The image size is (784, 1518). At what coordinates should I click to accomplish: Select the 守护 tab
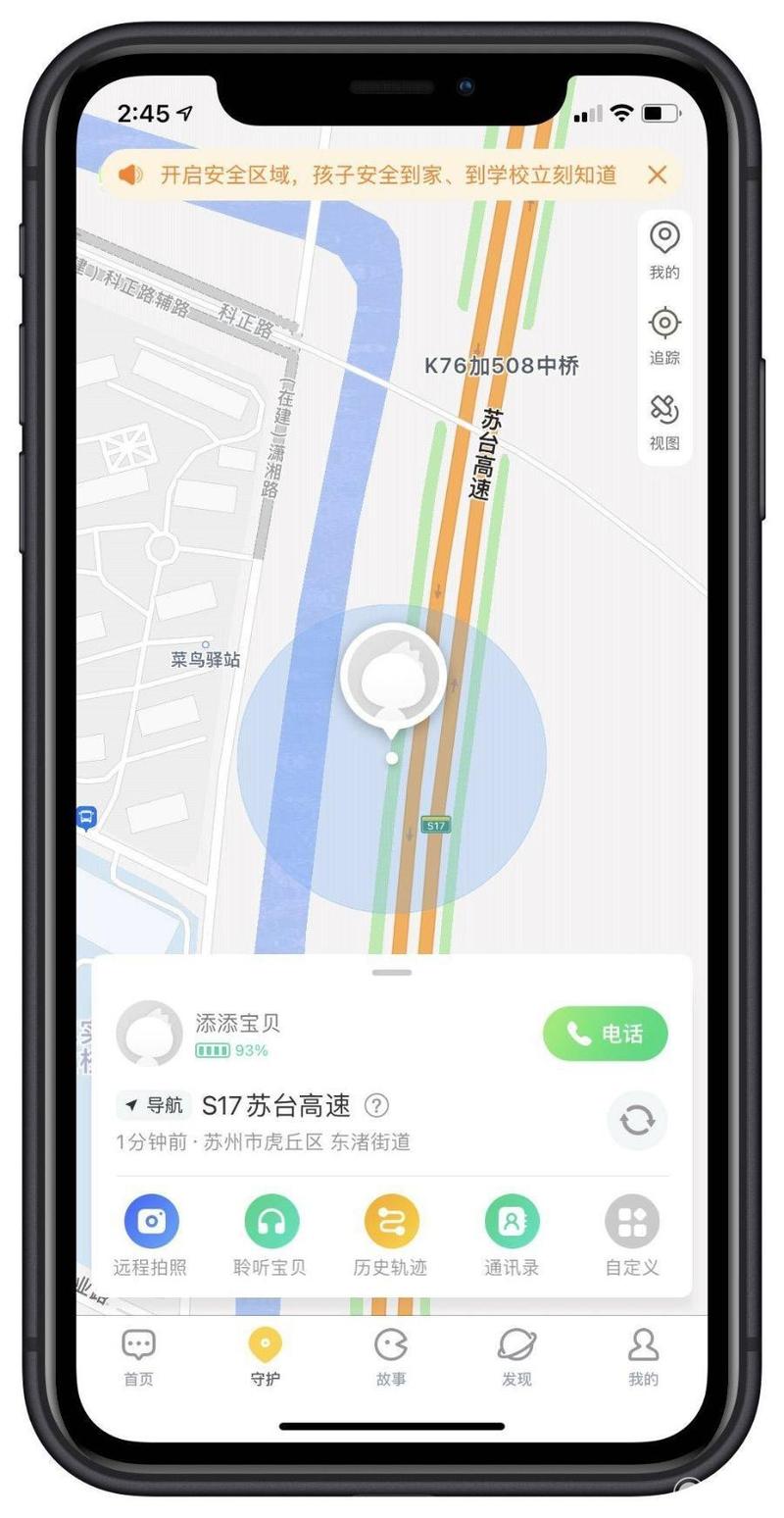click(x=265, y=1356)
